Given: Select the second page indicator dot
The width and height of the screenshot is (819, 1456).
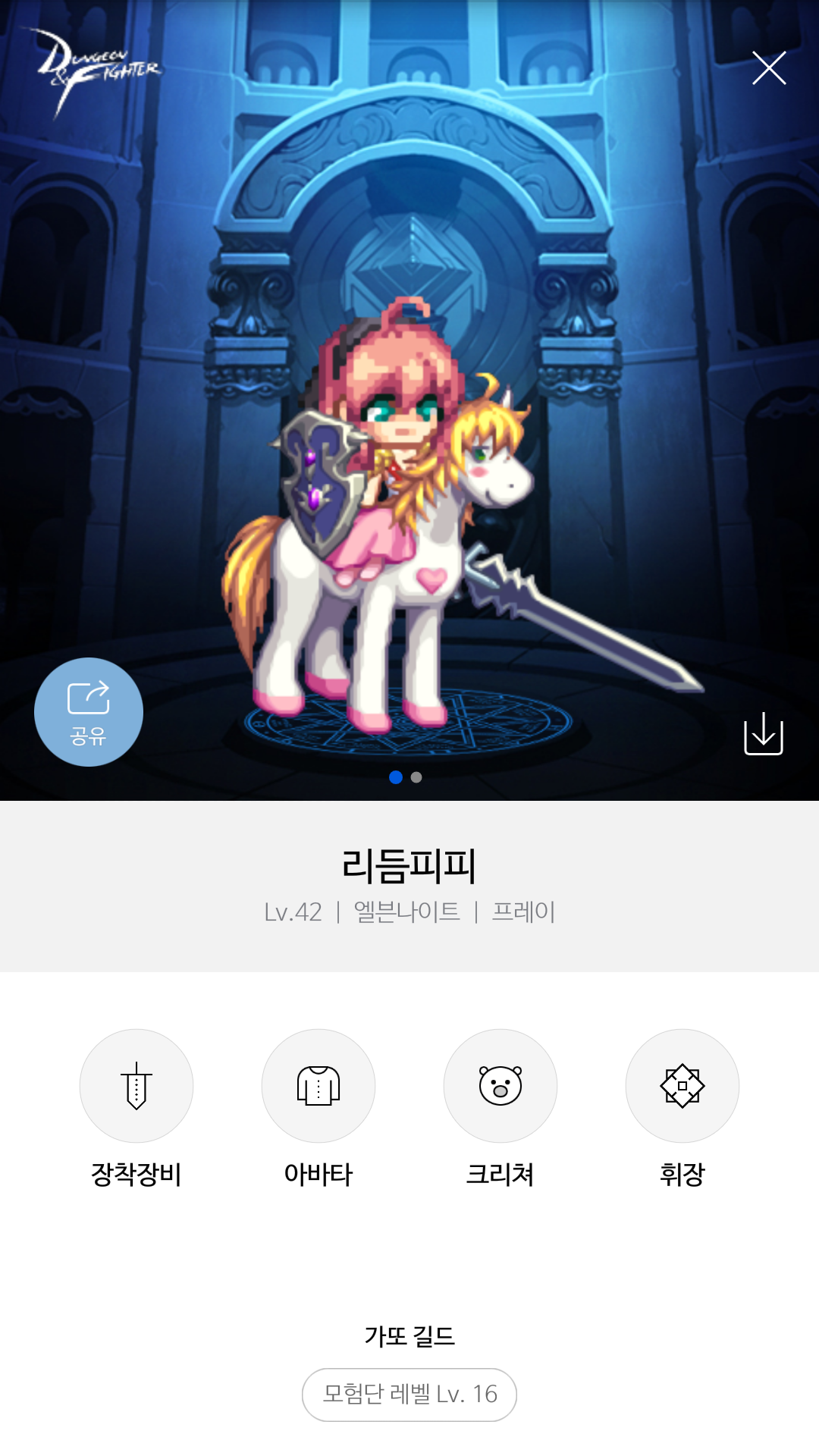Looking at the screenshot, I should (x=416, y=777).
